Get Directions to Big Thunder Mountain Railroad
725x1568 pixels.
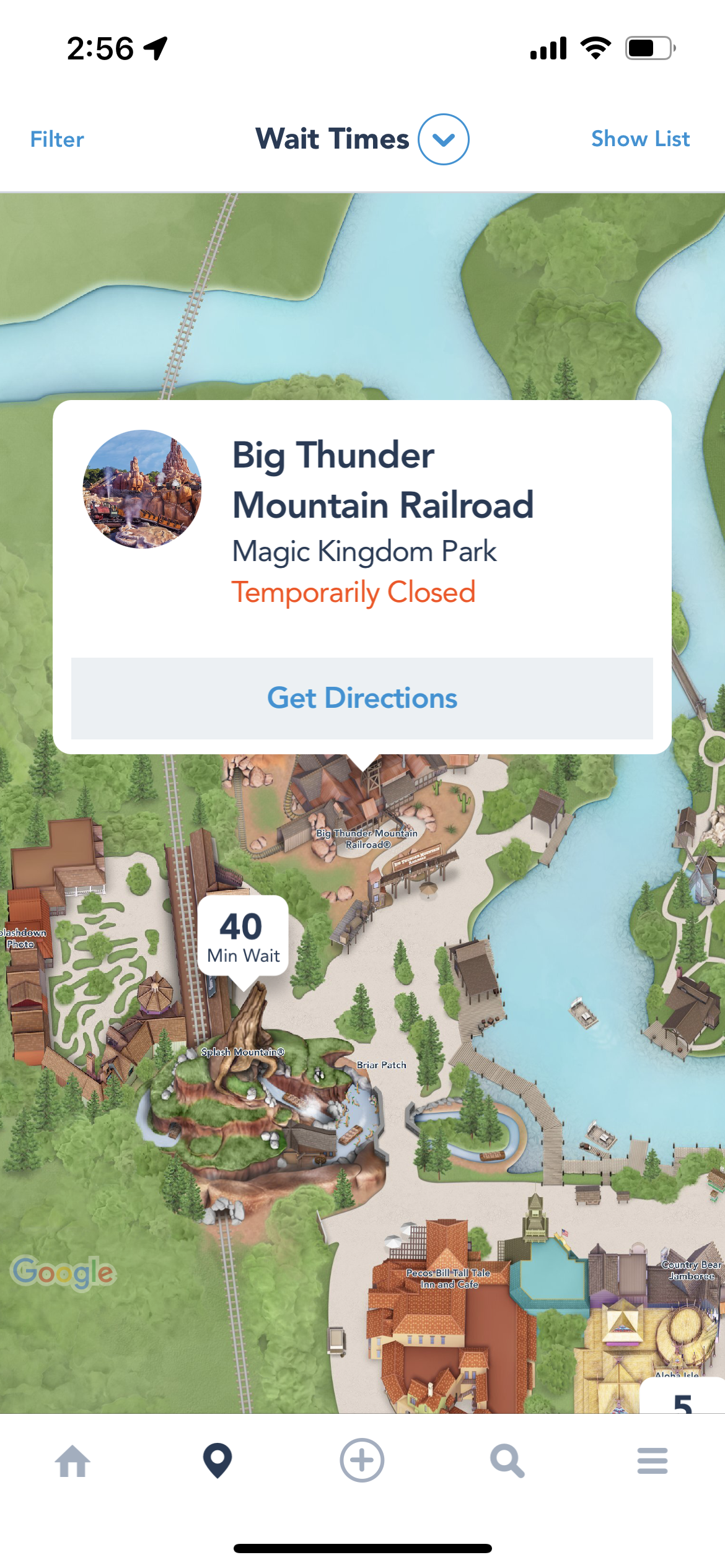362,698
